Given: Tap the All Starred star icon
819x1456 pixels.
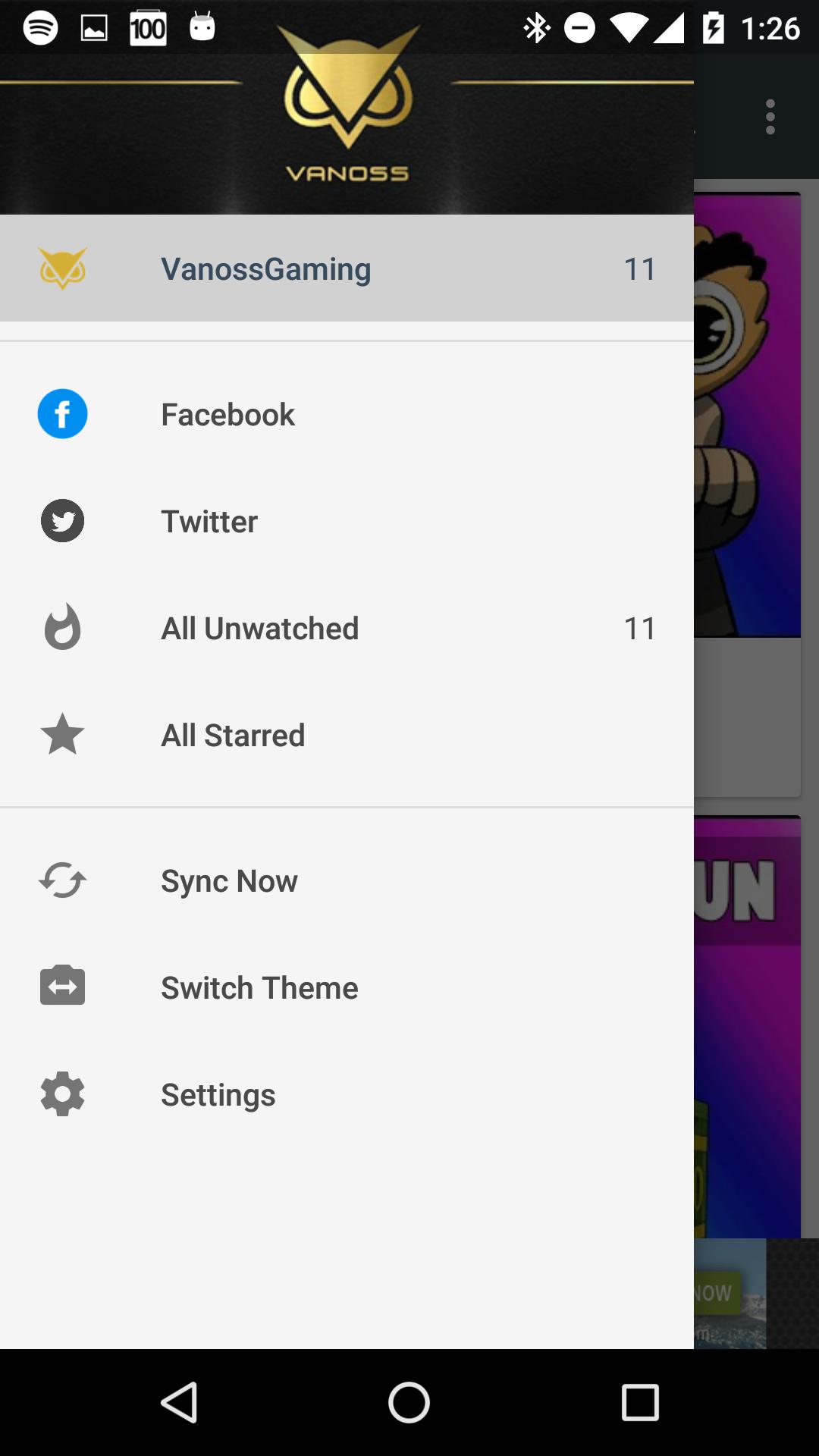Looking at the screenshot, I should tap(62, 734).
